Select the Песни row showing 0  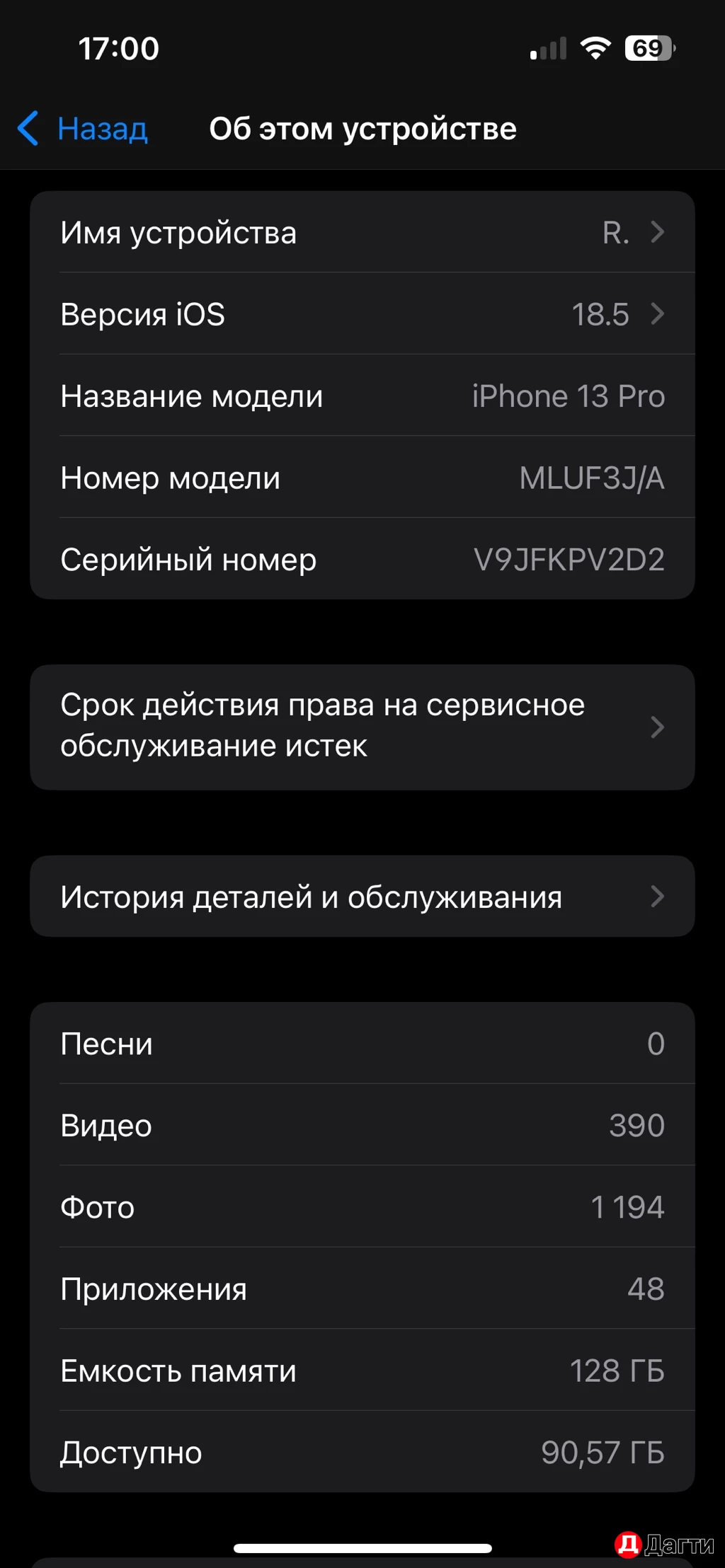362,1043
